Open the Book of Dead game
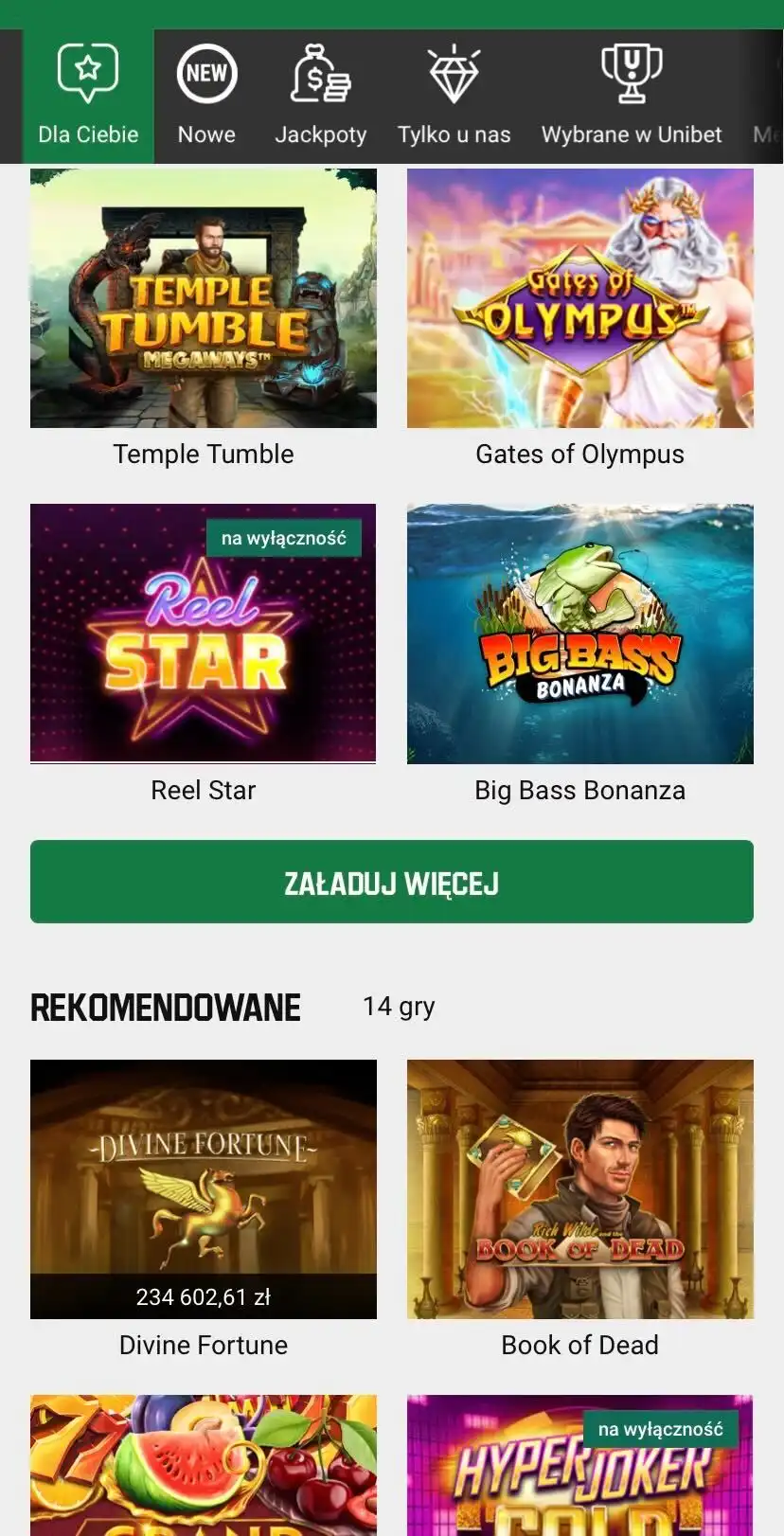This screenshot has width=784, height=1536. (579, 1189)
